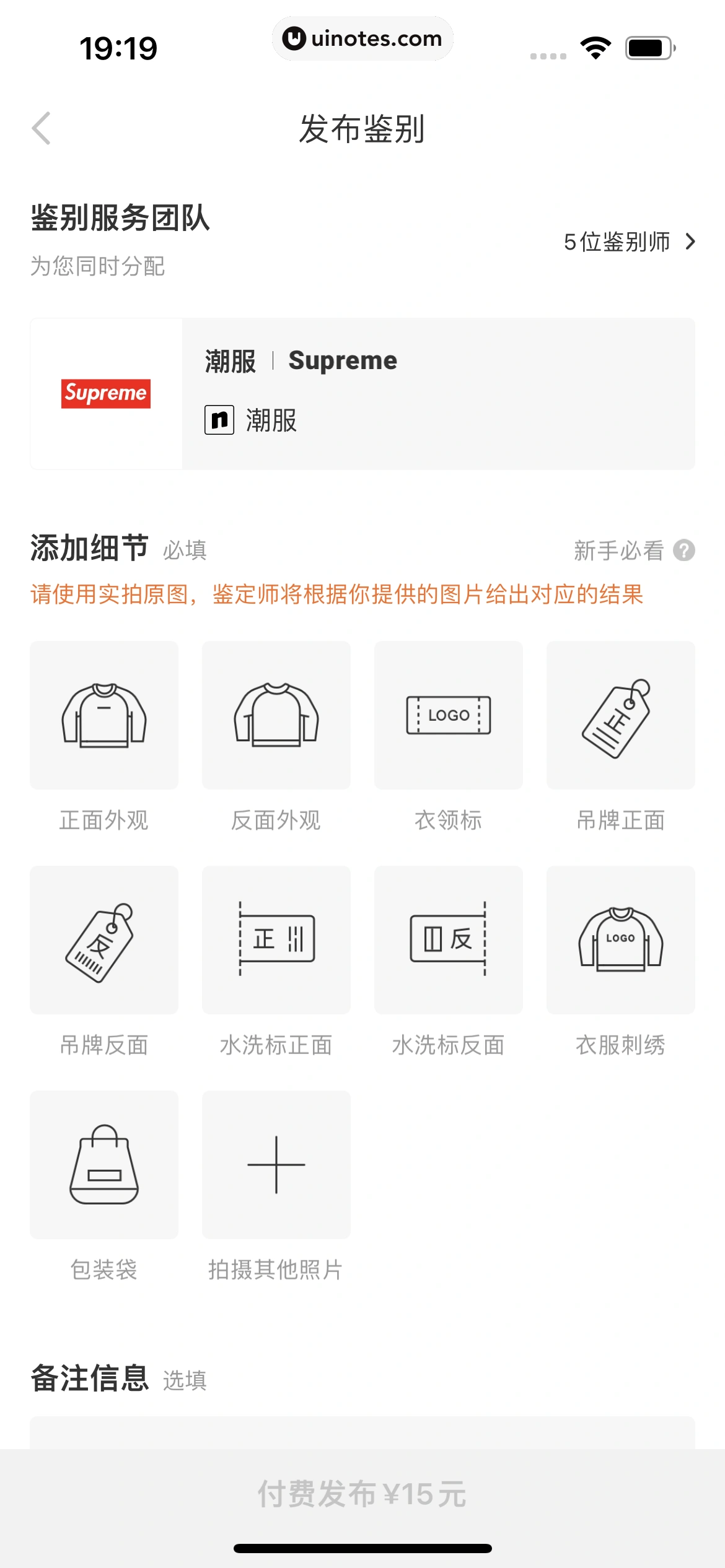This screenshot has height=1568, width=725.
Task: Add a 正面外观 photo
Action: click(104, 715)
